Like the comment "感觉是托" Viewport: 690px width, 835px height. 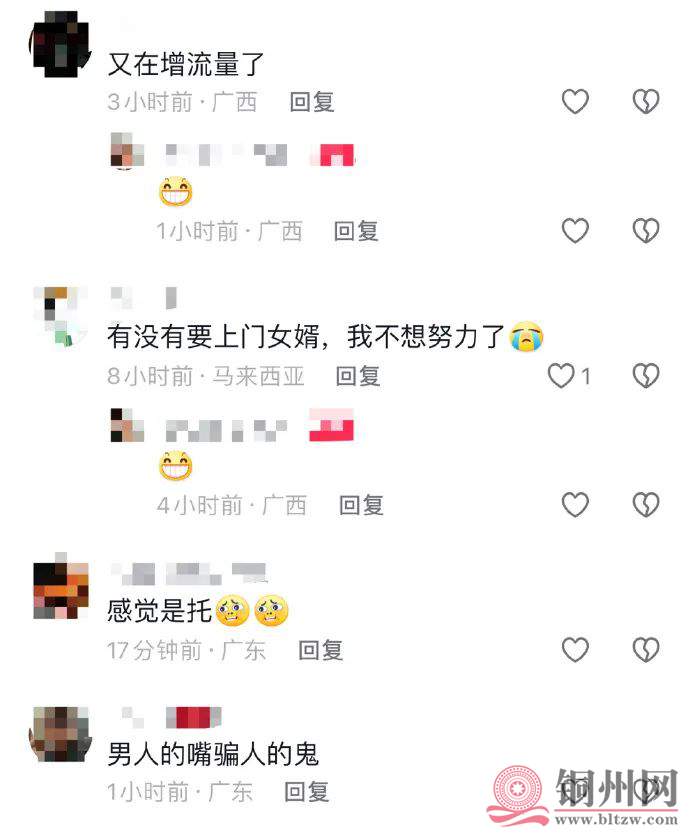click(x=575, y=650)
